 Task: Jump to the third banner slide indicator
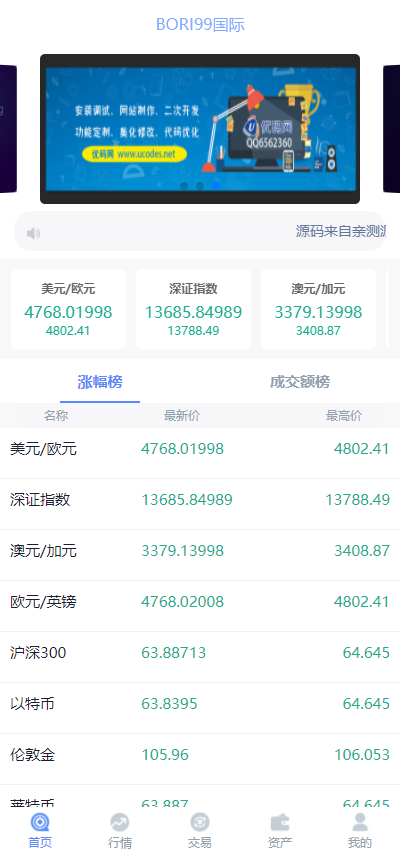pyautogui.click(x=216, y=186)
